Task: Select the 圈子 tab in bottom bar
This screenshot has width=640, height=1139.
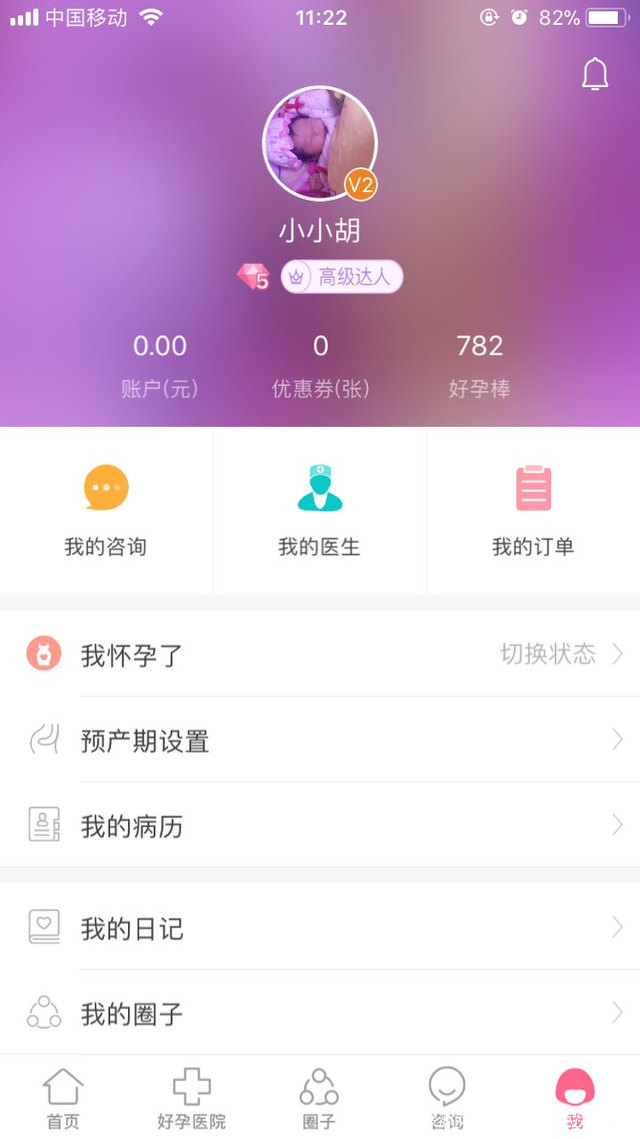Action: [x=319, y=1098]
